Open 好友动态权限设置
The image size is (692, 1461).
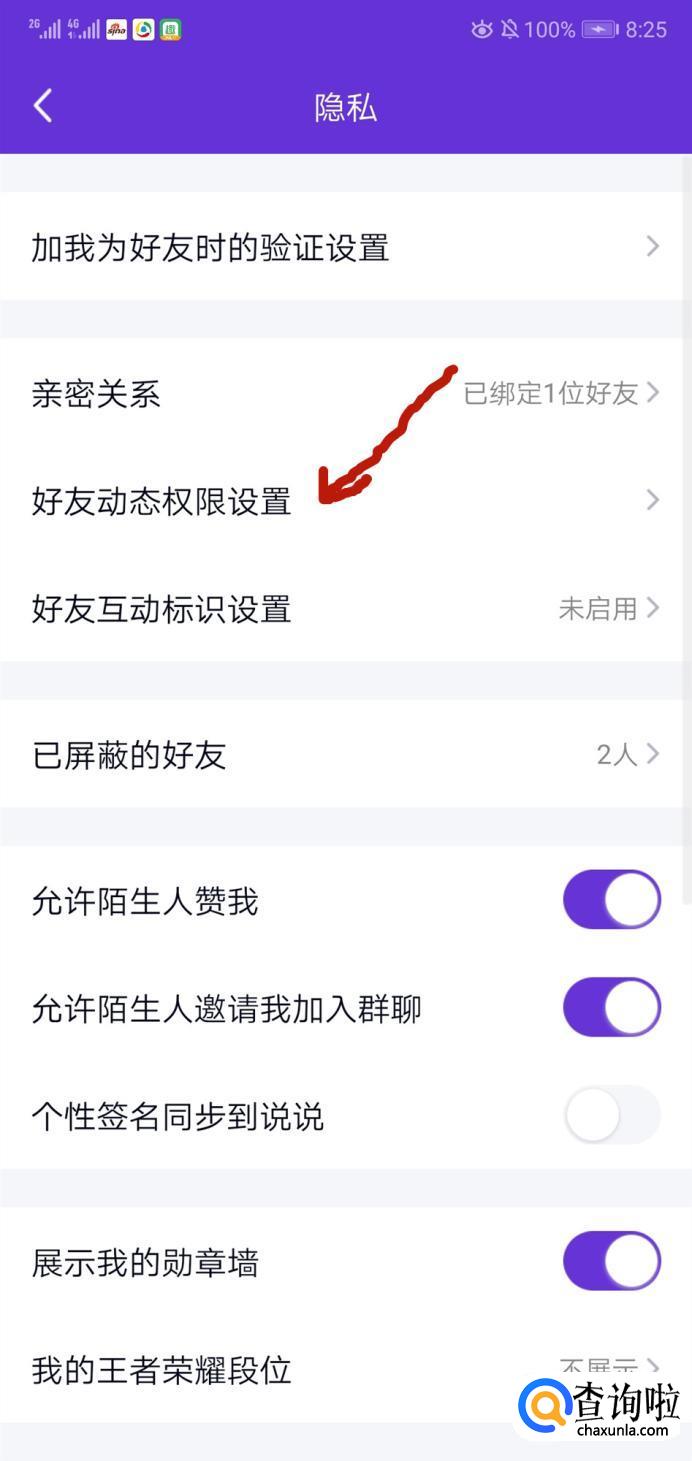coord(345,500)
